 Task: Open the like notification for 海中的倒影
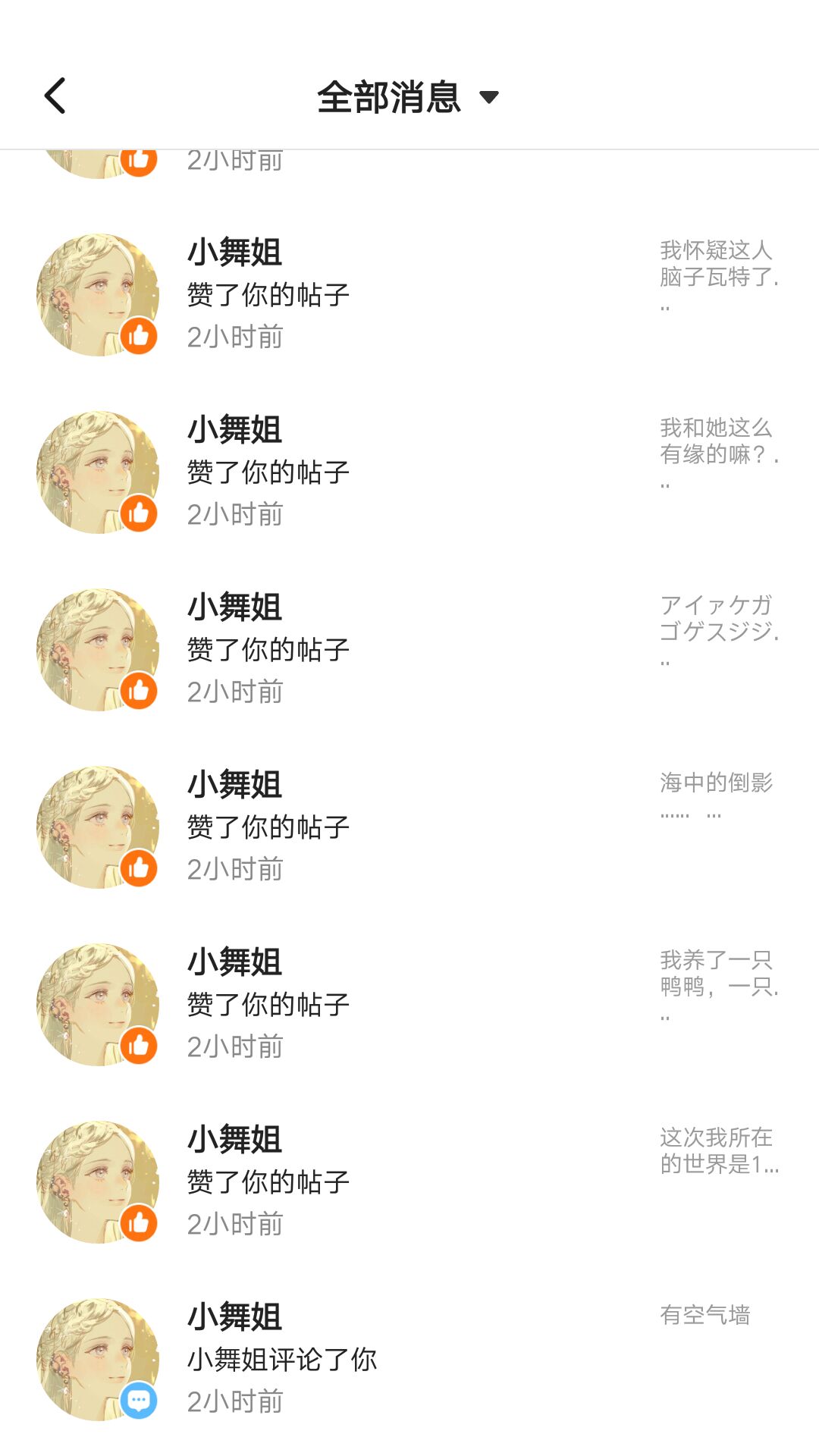pyautogui.click(x=409, y=827)
